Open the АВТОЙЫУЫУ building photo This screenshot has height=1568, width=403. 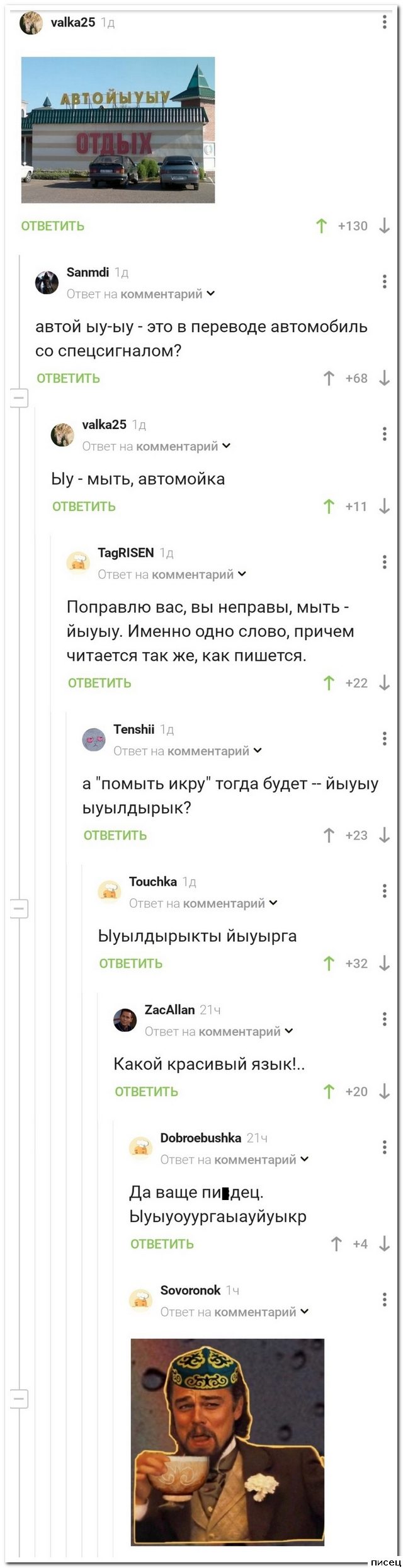click(118, 130)
